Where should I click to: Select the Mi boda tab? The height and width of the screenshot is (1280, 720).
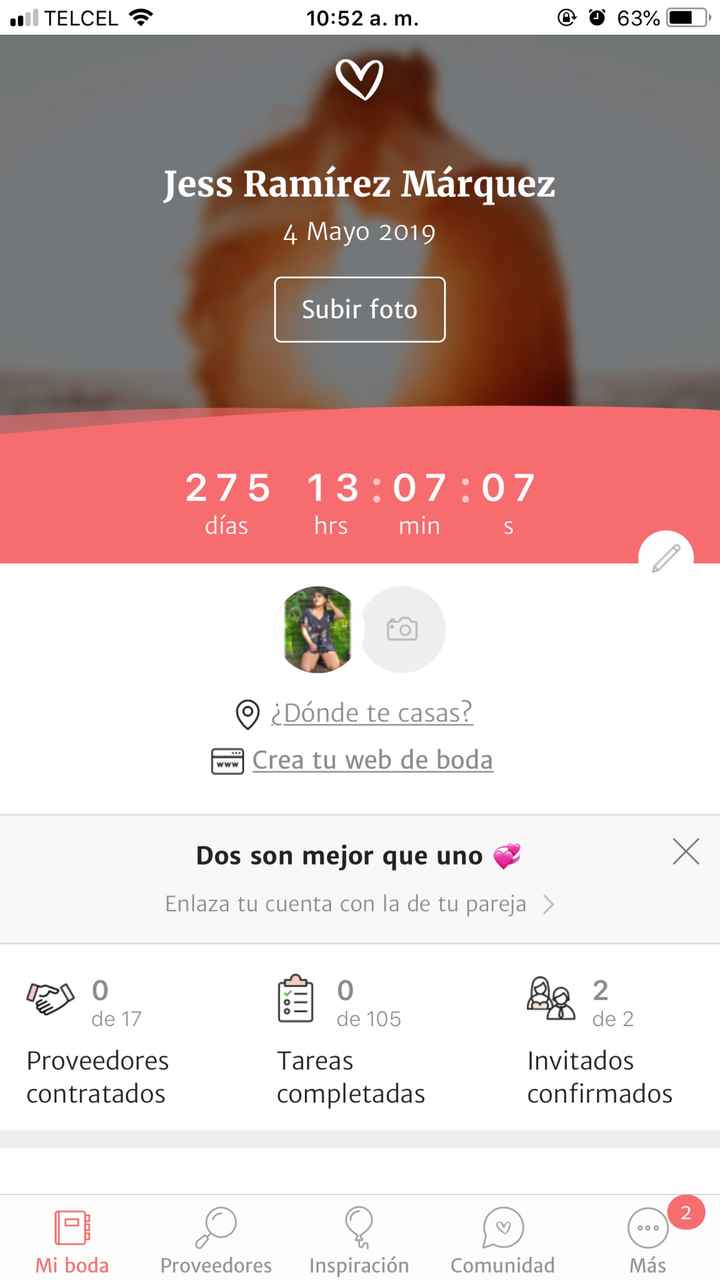[x=72, y=1240]
